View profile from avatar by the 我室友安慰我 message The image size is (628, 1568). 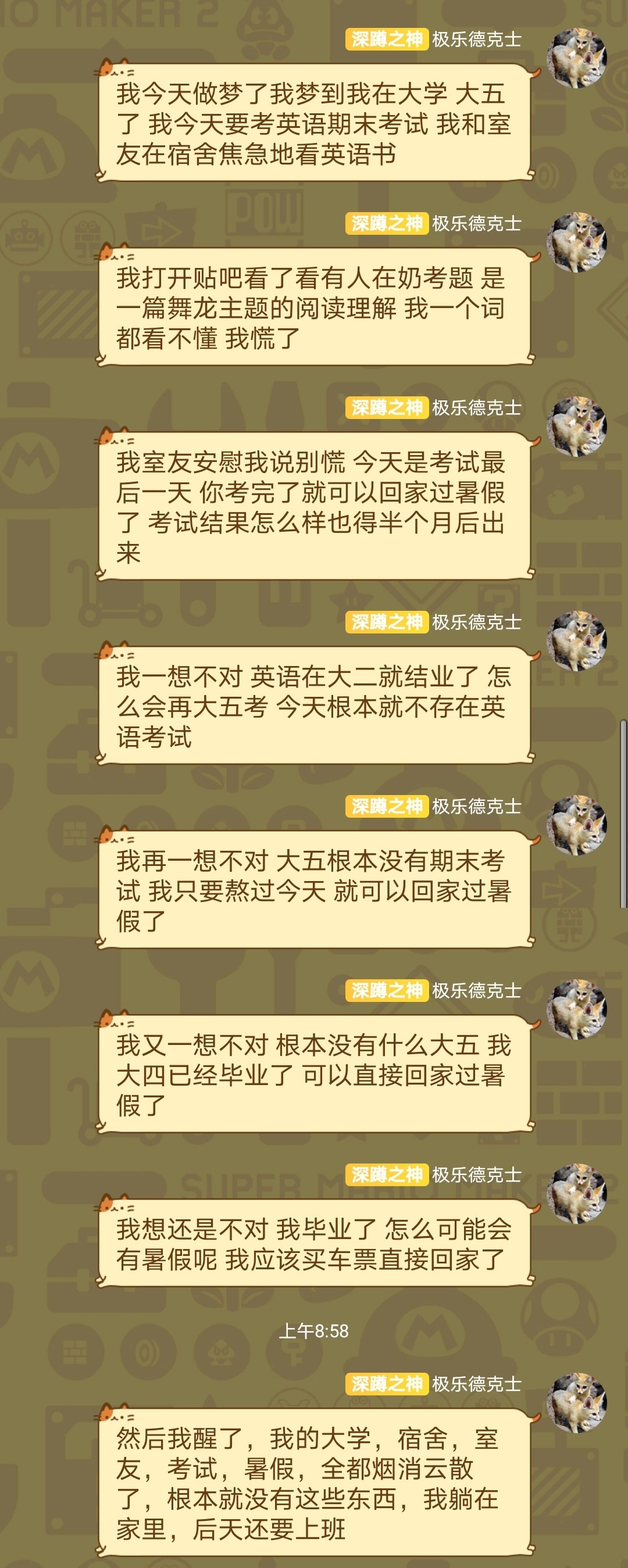576,426
